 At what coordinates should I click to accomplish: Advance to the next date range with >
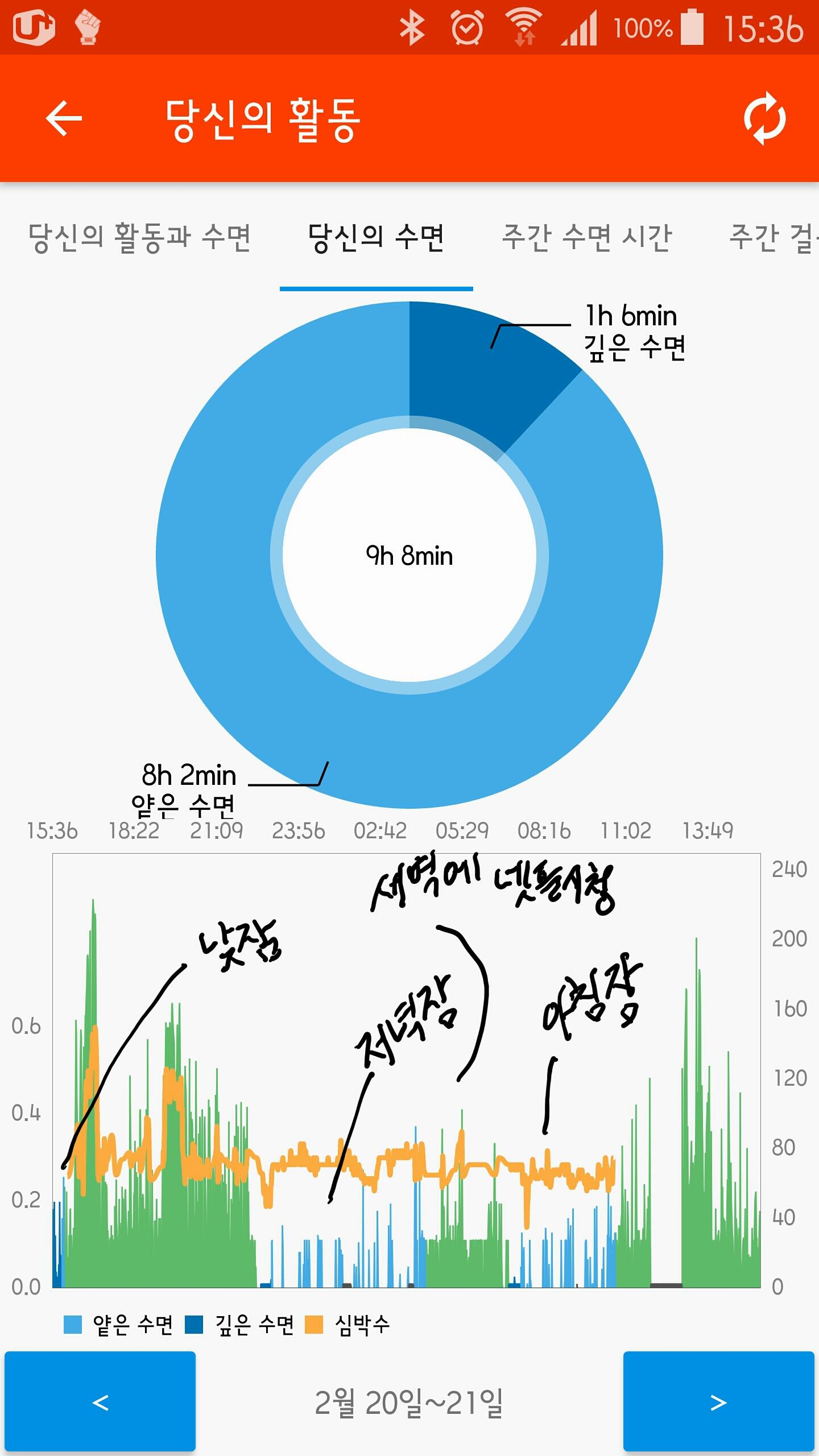click(x=719, y=1401)
